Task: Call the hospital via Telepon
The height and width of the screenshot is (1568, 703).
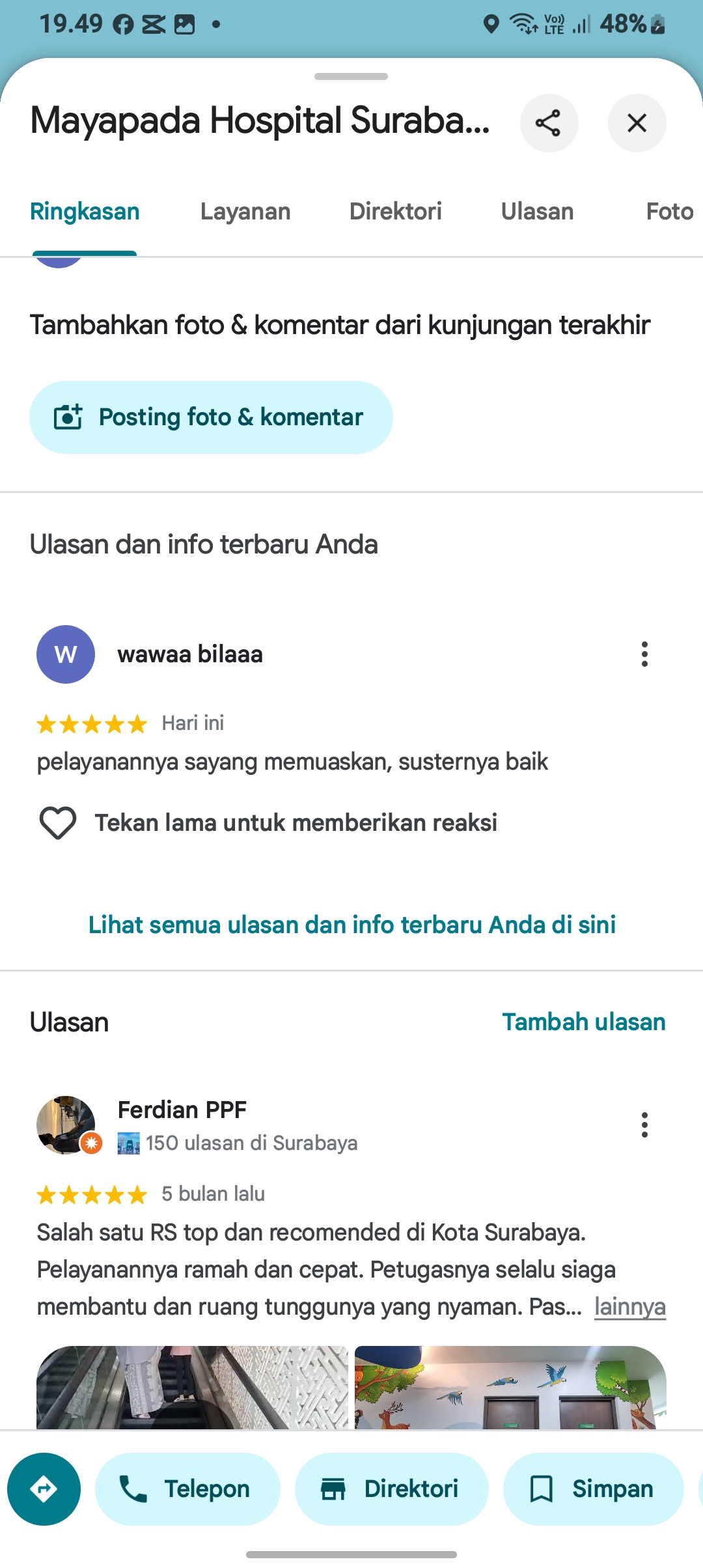Action: pyautogui.click(x=187, y=1489)
